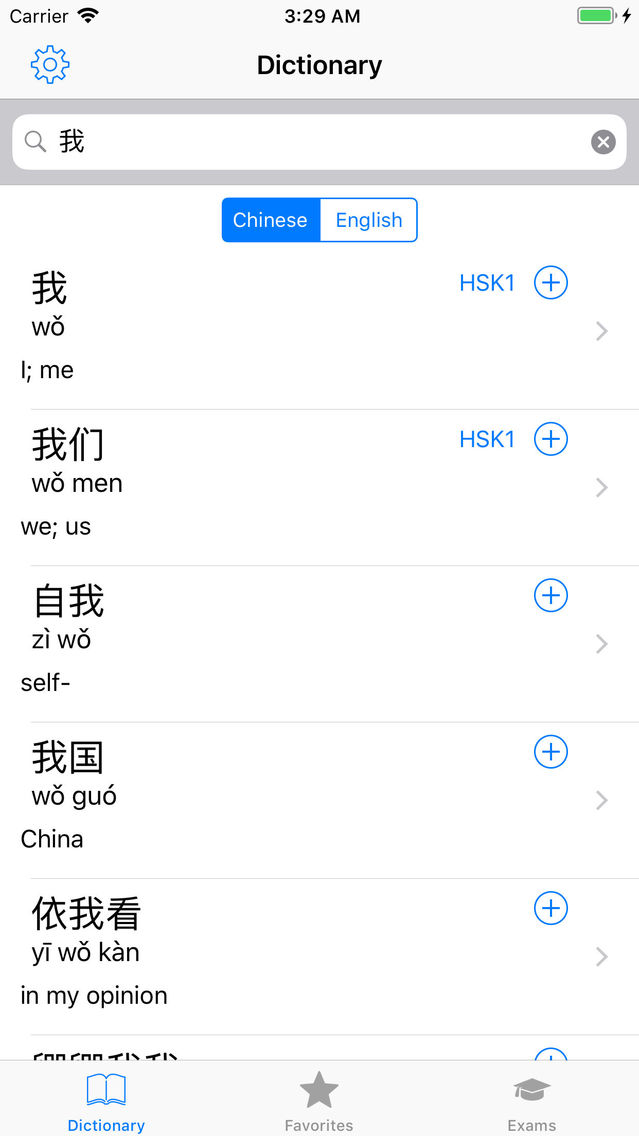Add 我们 using its plus button
The image size is (639, 1136).
coord(551,439)
